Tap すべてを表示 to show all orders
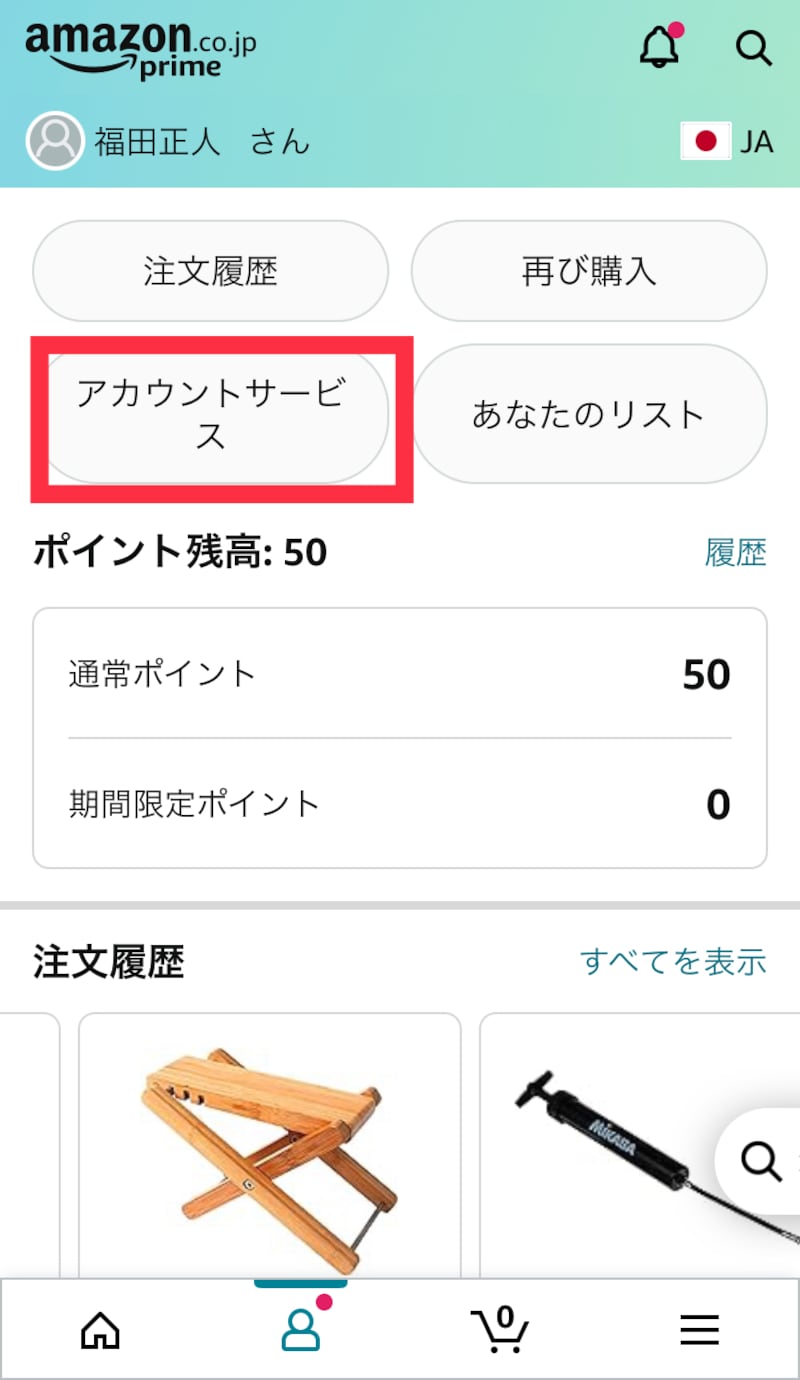The height and width of the screenshot is (1380, 800). pyautogui.click(x=674, y=961)
